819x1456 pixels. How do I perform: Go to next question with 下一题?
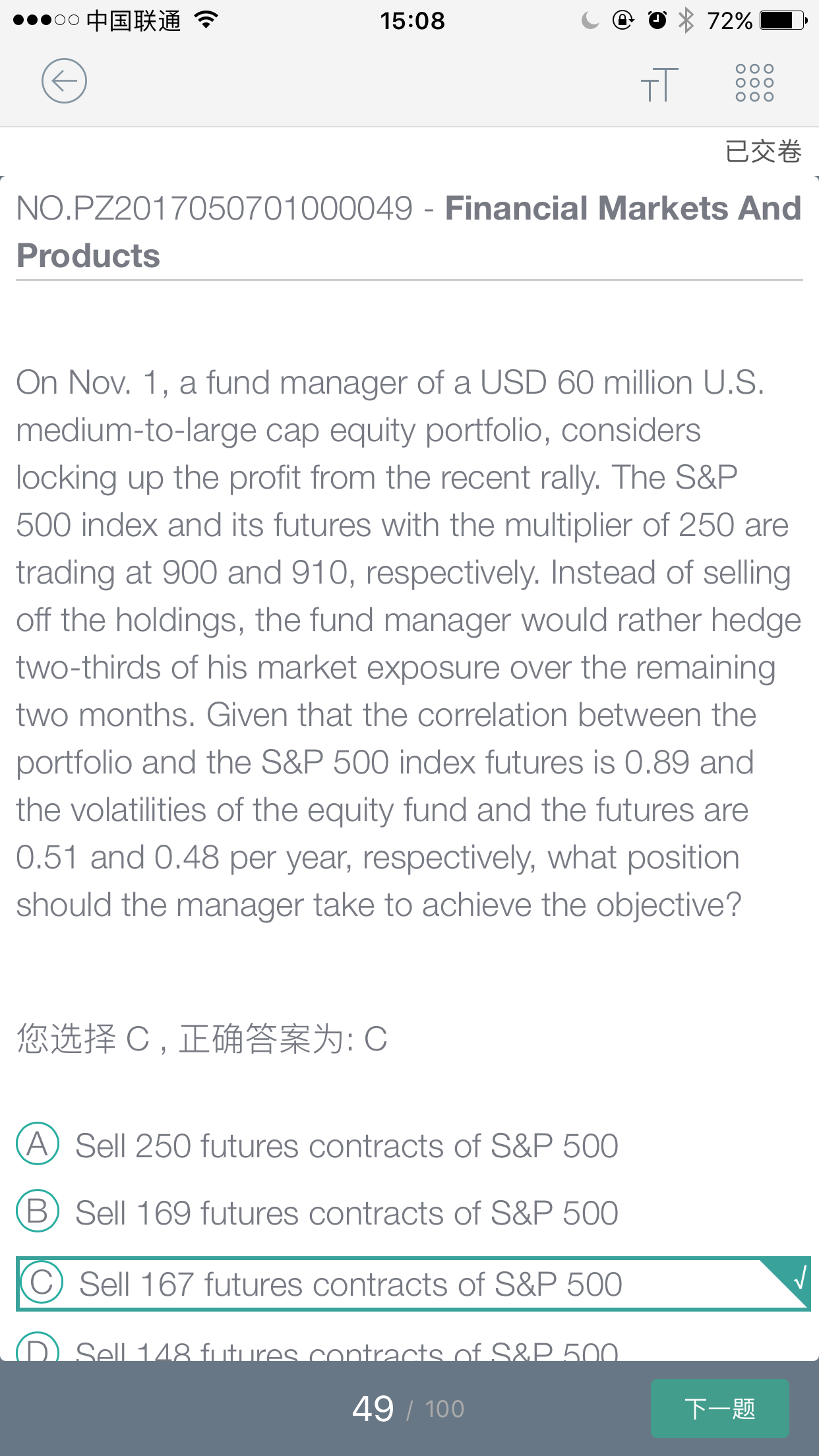(720, 1409)
